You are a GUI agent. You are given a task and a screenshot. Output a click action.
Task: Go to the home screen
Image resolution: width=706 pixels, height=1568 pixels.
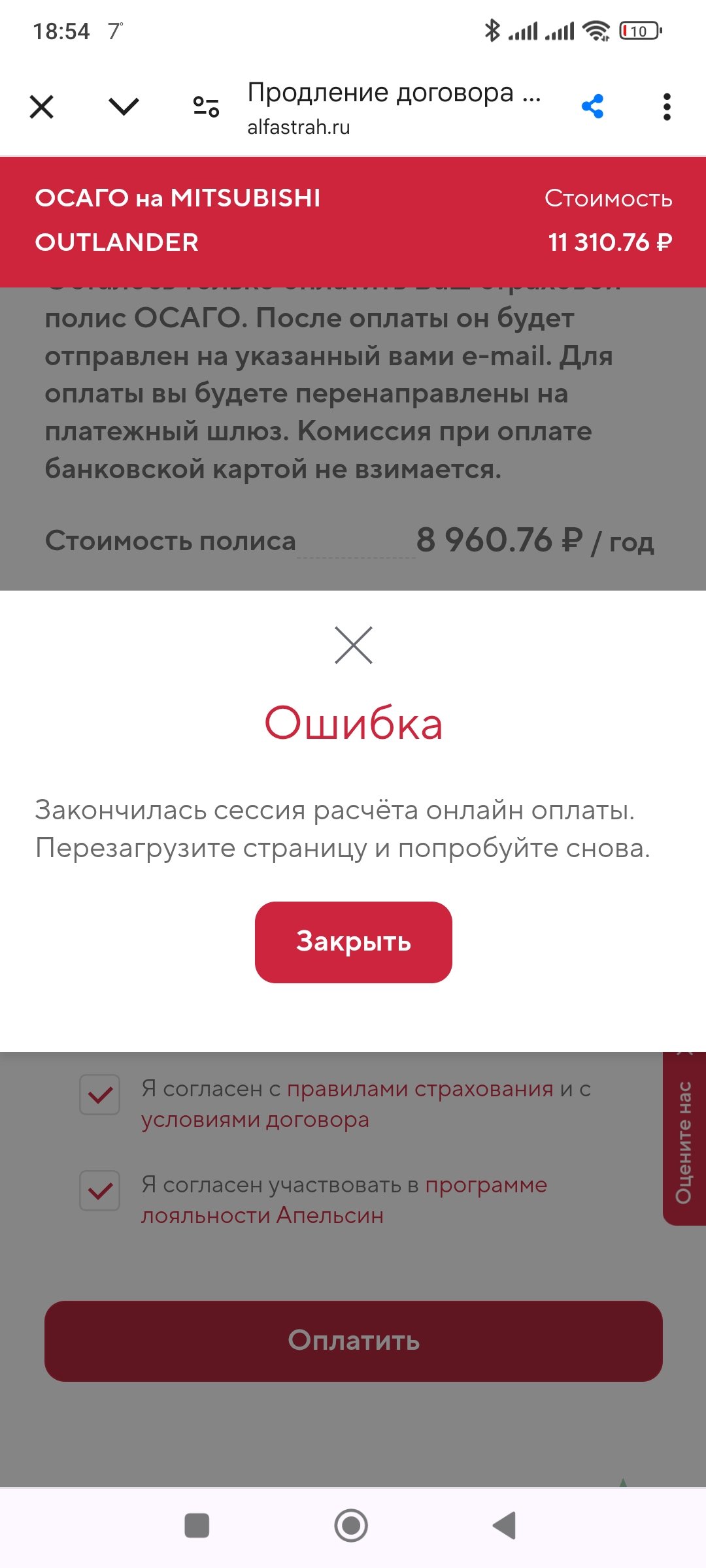[351, 1526]
